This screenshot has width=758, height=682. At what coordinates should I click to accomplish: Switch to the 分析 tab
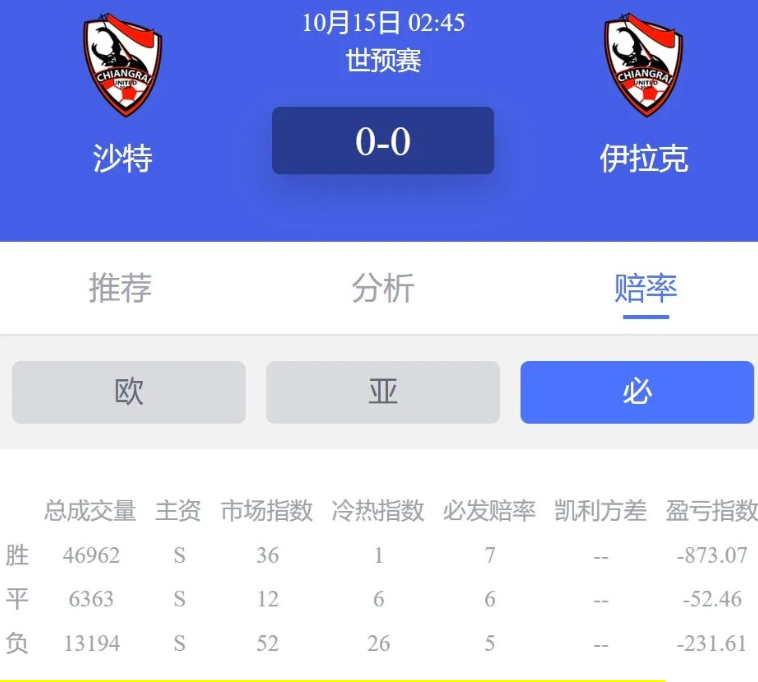point(382,288)
